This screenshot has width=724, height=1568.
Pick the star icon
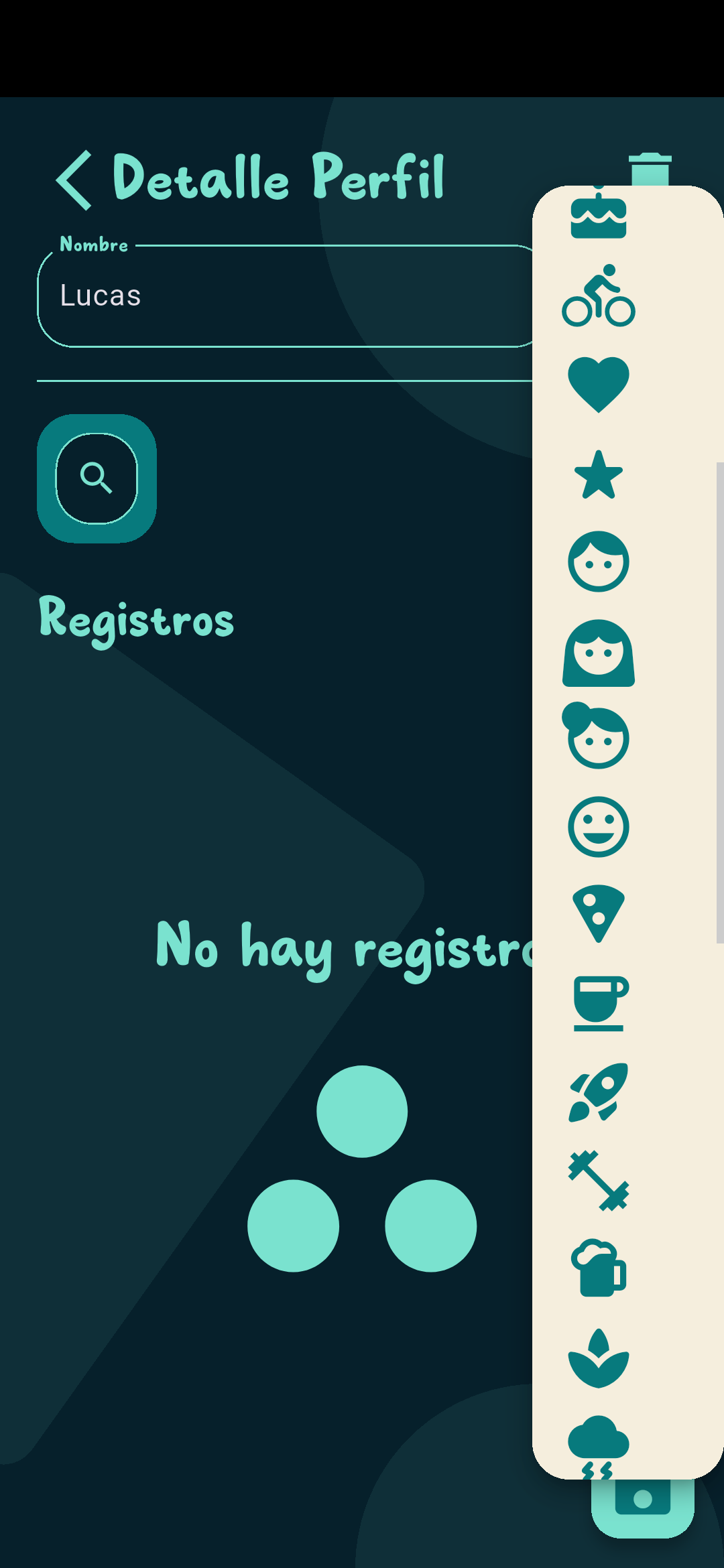(x=598, y=474)
